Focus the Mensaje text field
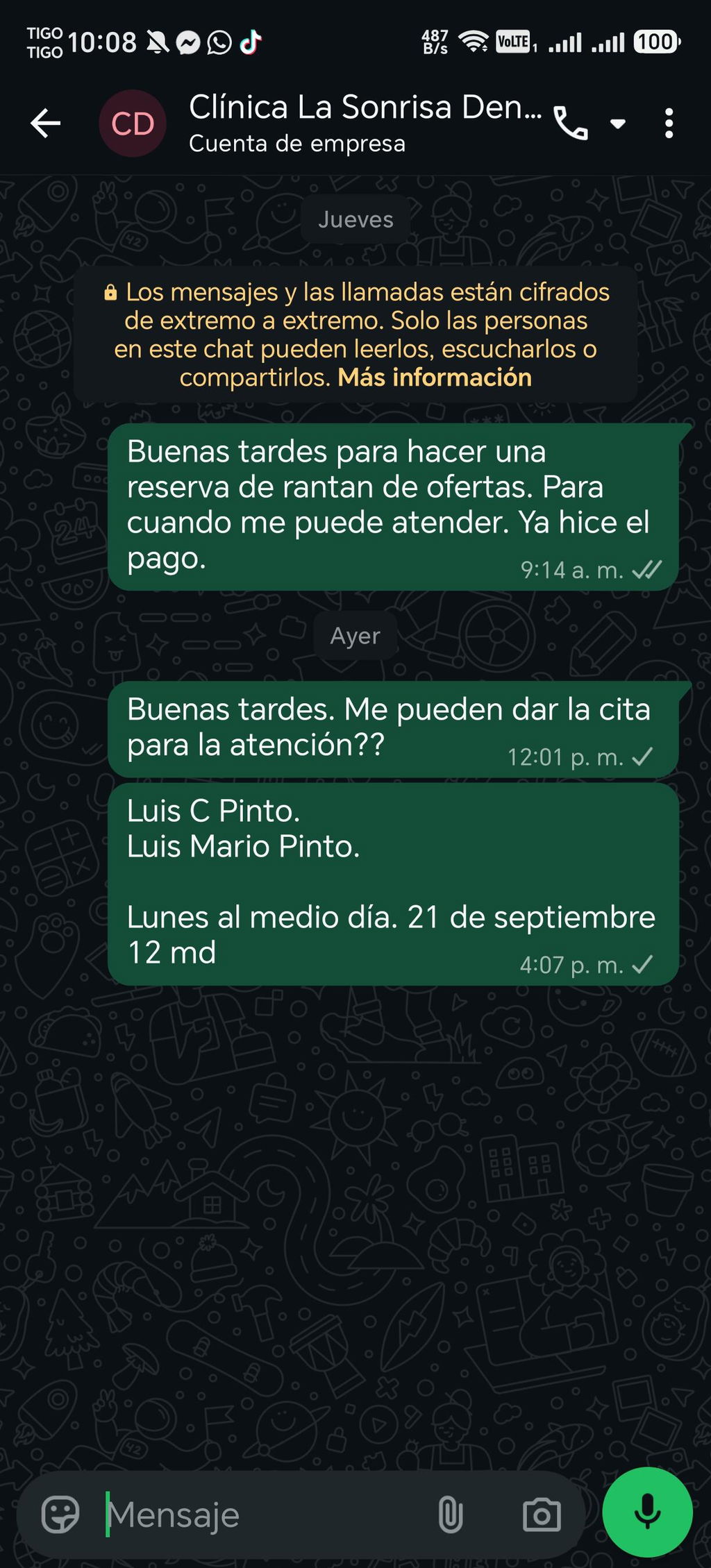The image size is (711, 1568). (x=264, y=1515)
